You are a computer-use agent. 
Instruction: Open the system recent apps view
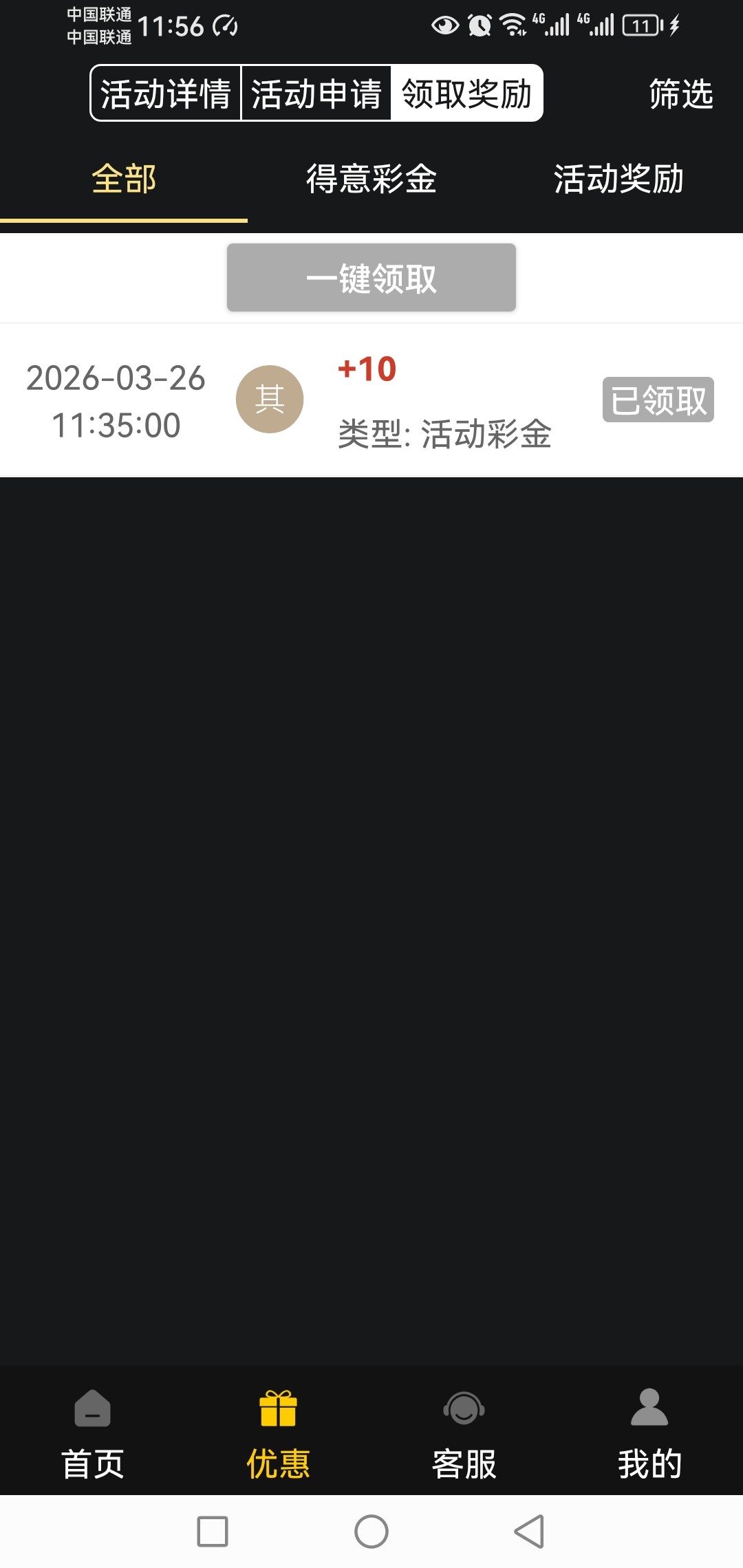[x=213, y=1532]
